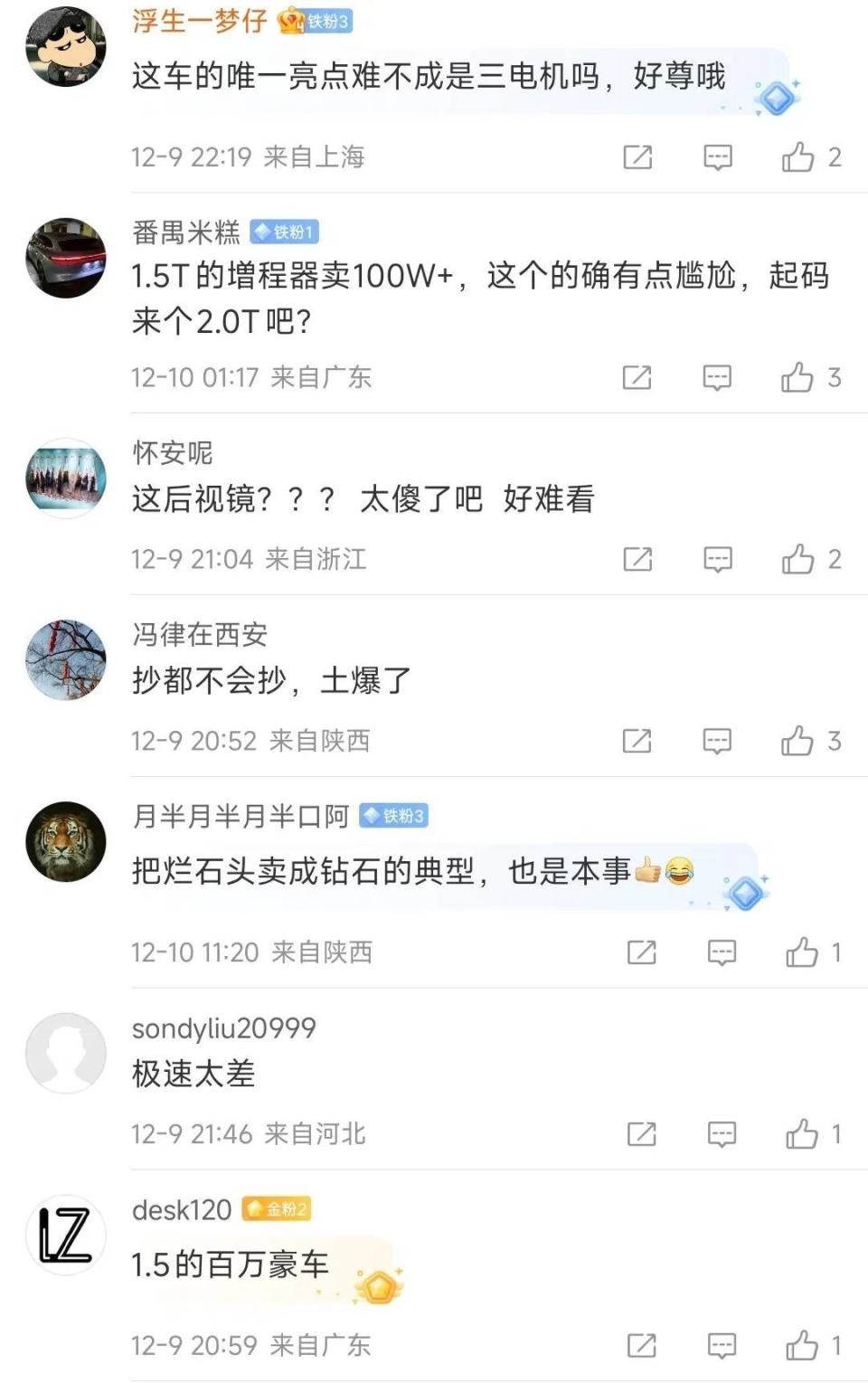The width and height of the screenshot is (868, 1383).
Task: Click the comment reply icon under 怀安呢's comment
Action: (717, 559)
